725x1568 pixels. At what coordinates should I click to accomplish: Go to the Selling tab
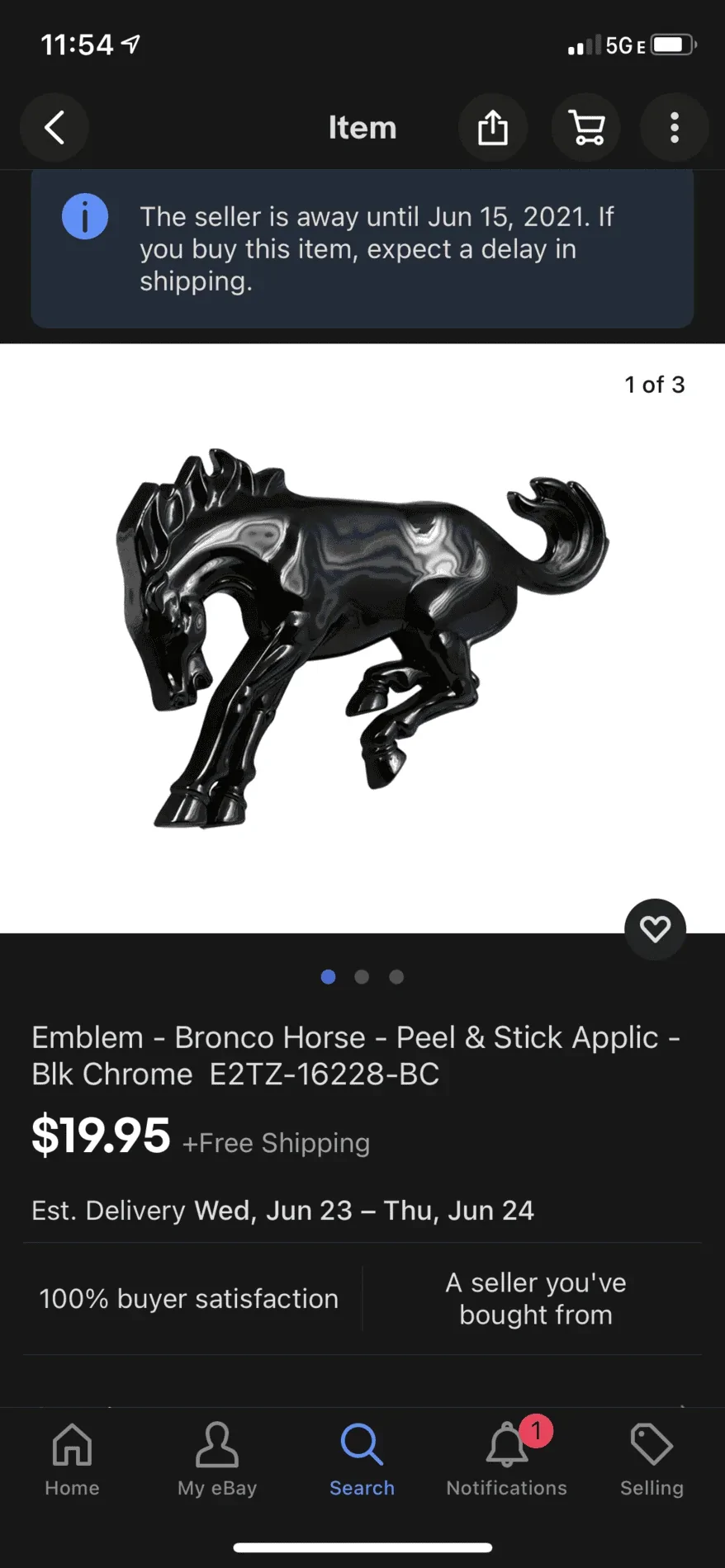(652, 1459)
